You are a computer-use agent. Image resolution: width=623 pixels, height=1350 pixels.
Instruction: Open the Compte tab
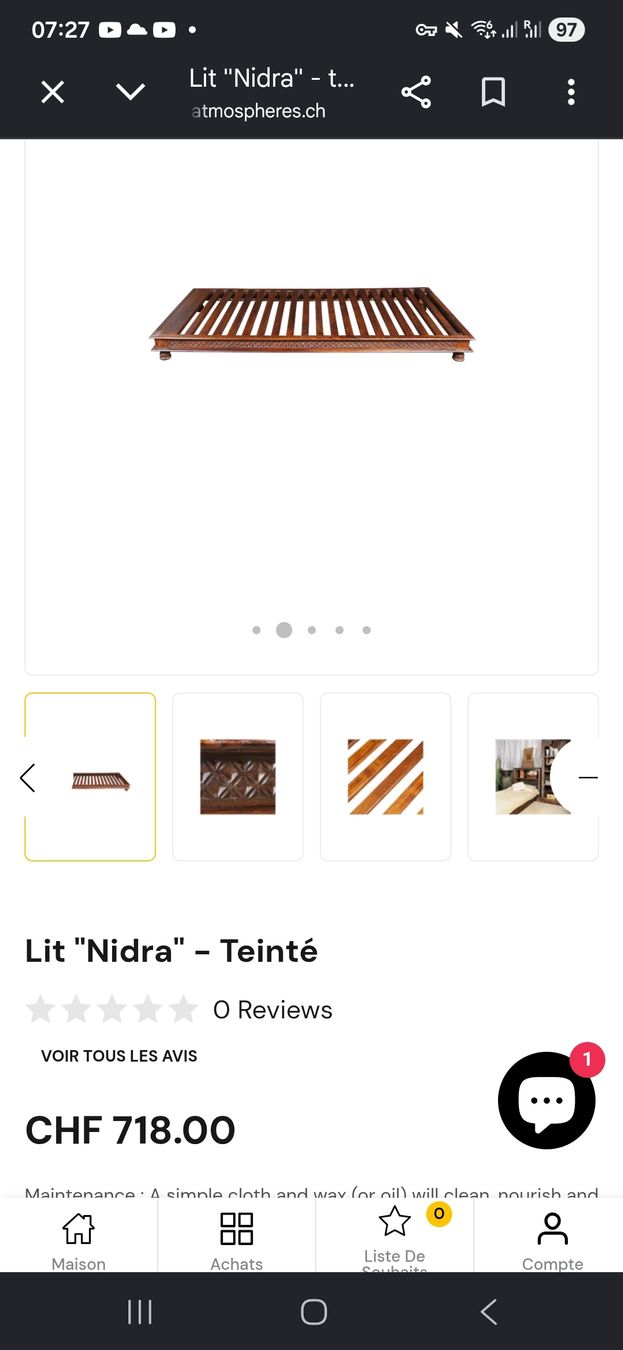coord(552,1240)
